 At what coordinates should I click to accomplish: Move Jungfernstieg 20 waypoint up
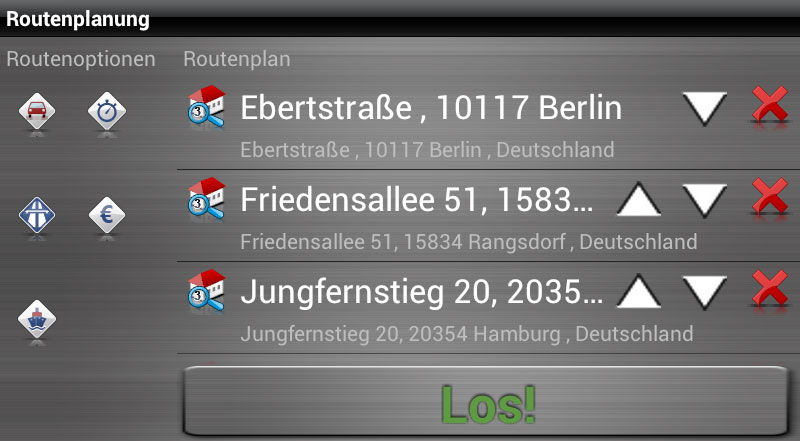click(639, 293)
